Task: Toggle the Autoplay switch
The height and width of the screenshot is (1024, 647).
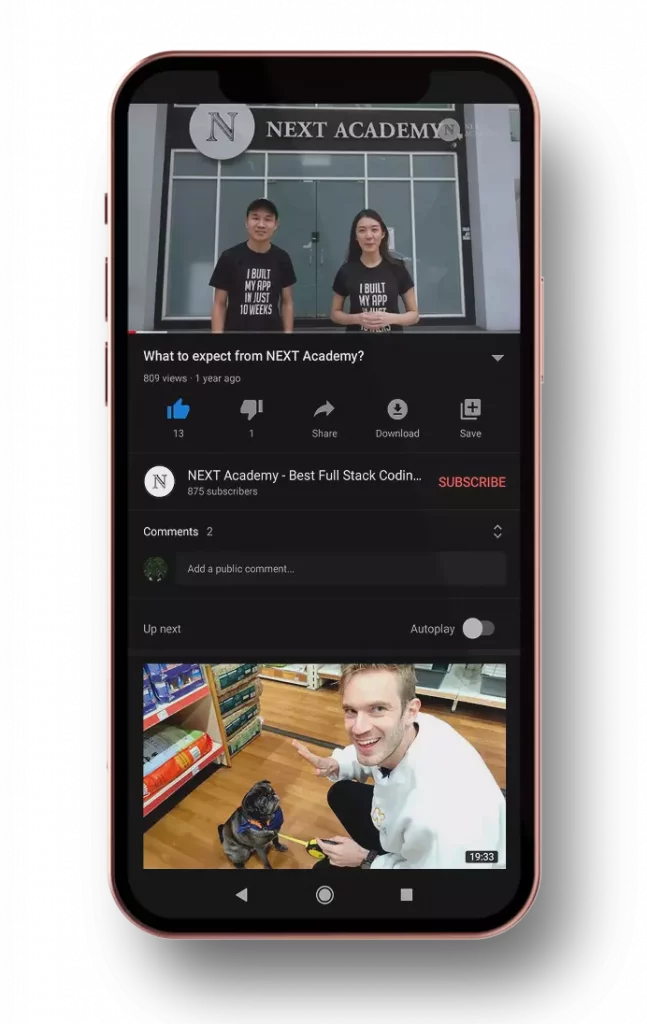Action: pyautogui.click(x=478, y=629)
